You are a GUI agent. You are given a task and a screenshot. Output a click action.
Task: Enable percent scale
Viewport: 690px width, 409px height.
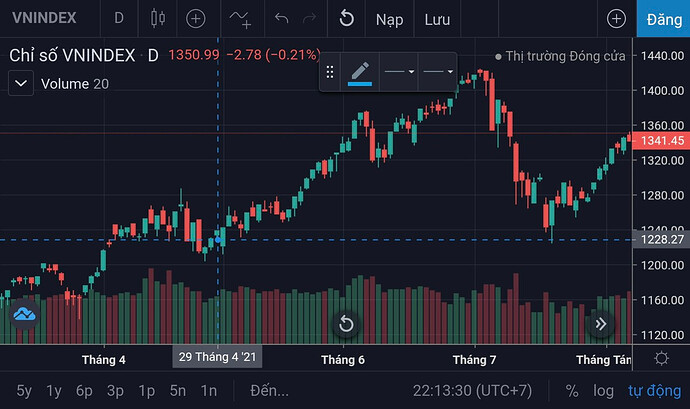(x=572, y=390)
